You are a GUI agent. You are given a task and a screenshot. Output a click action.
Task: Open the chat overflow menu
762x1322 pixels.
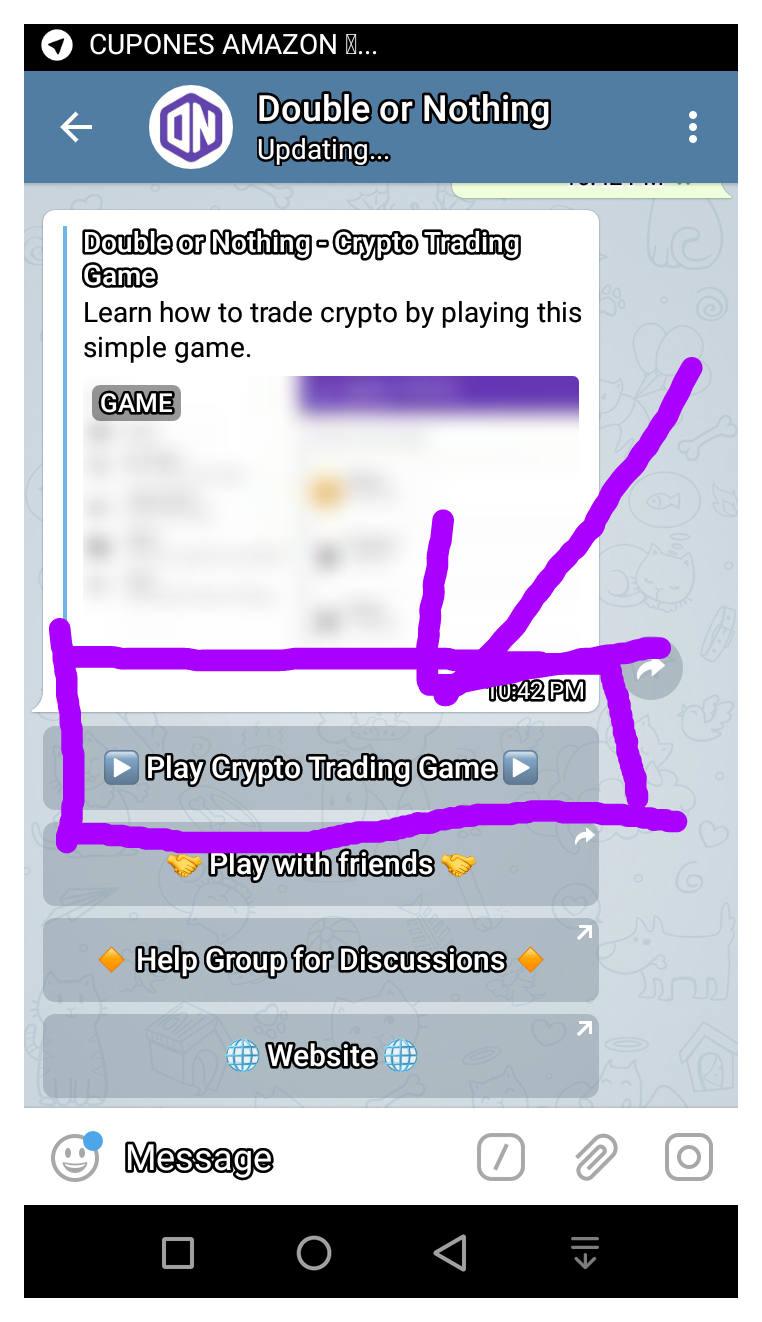[x=692, y=127]
